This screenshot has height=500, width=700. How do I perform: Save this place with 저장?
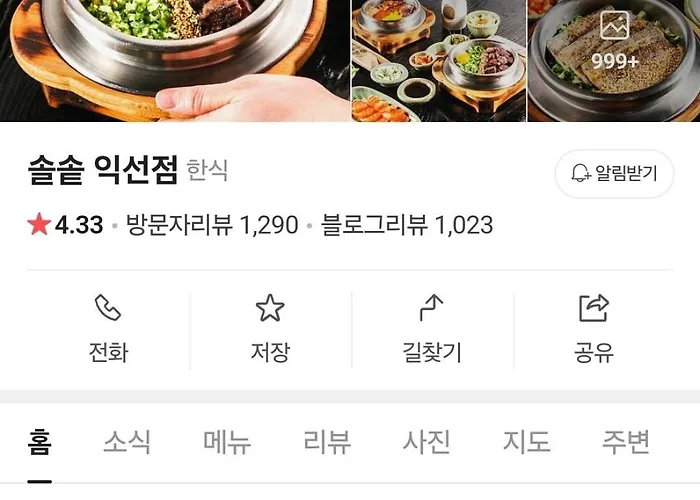click(x=270, y=329)
